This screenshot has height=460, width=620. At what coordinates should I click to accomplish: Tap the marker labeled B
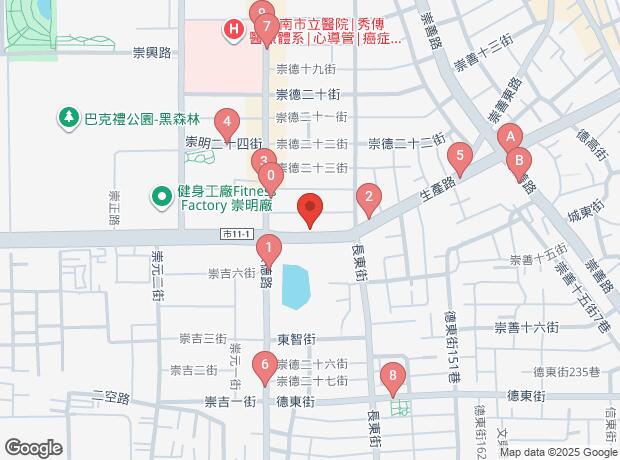(x=519, y=160)
